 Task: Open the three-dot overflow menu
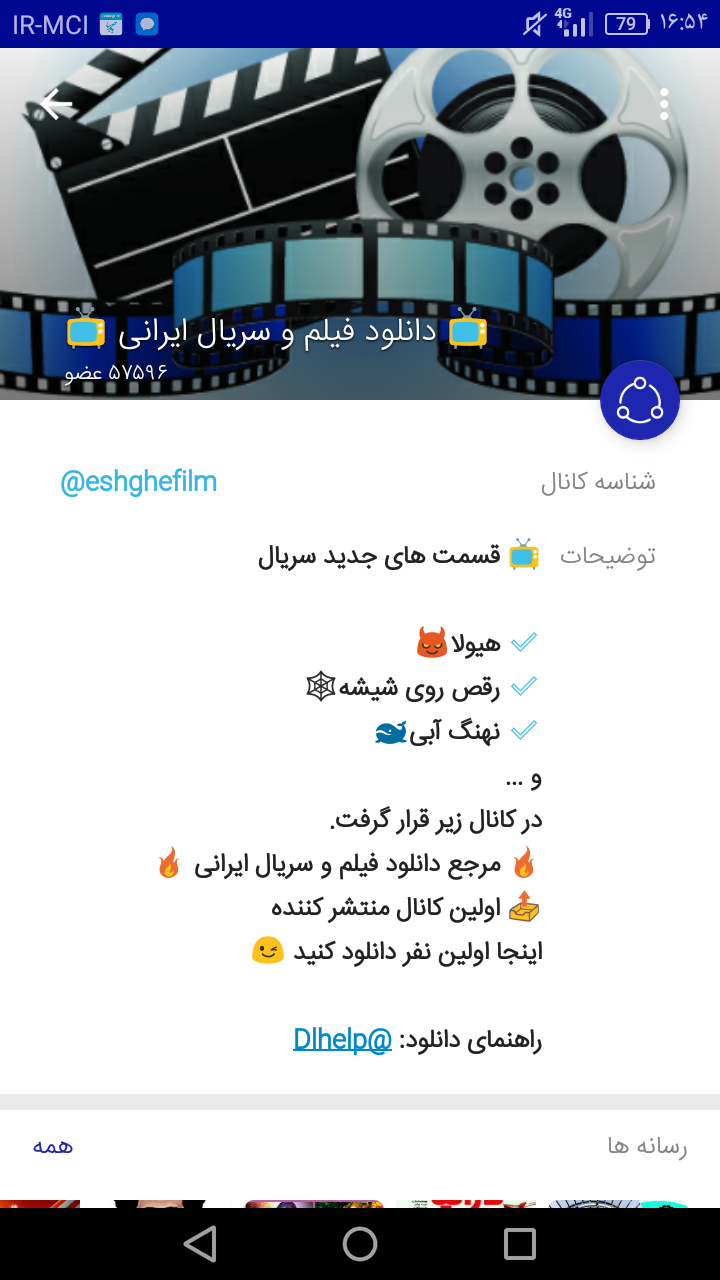[x=664, y=104]
